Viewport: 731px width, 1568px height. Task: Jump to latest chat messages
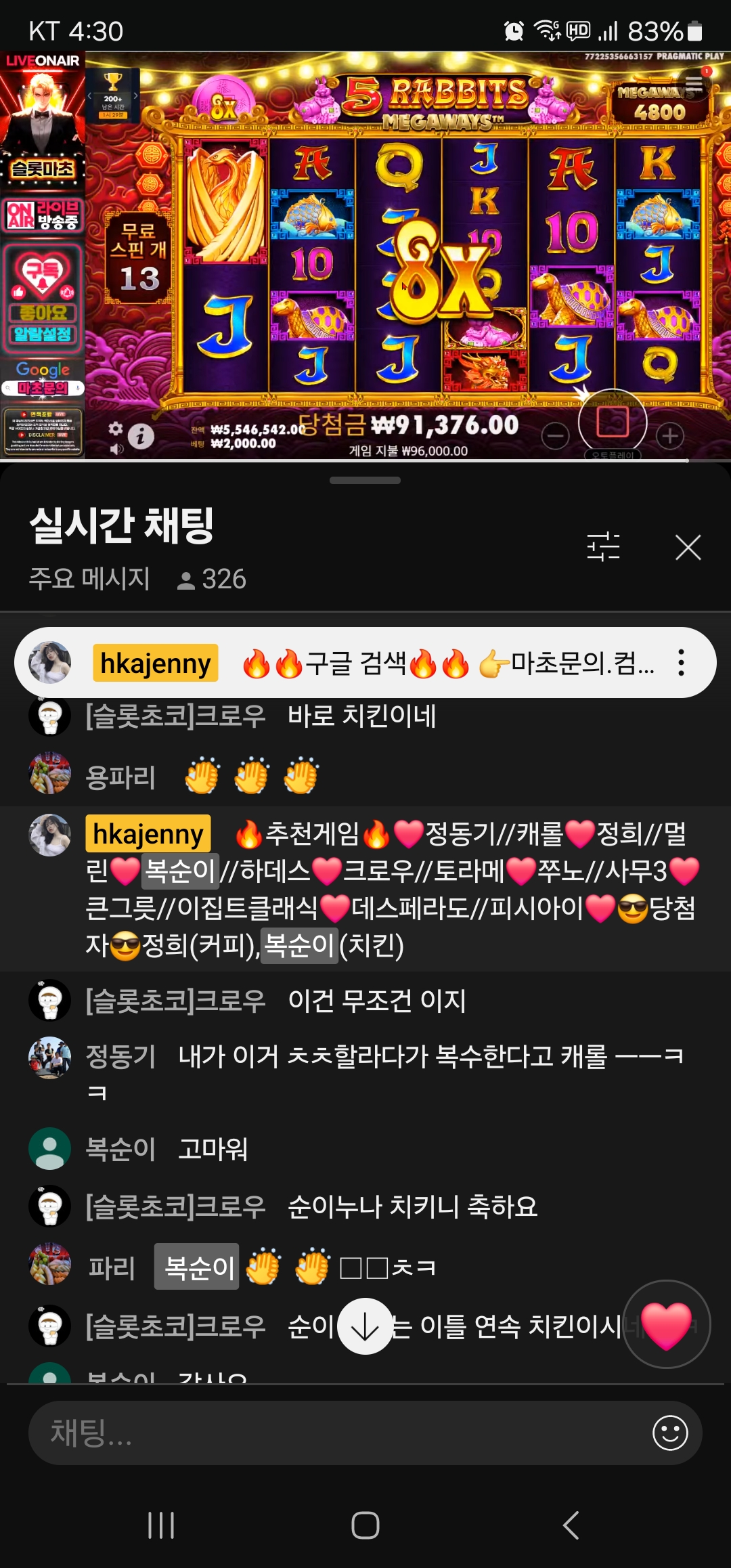(x=365, y=1326)
